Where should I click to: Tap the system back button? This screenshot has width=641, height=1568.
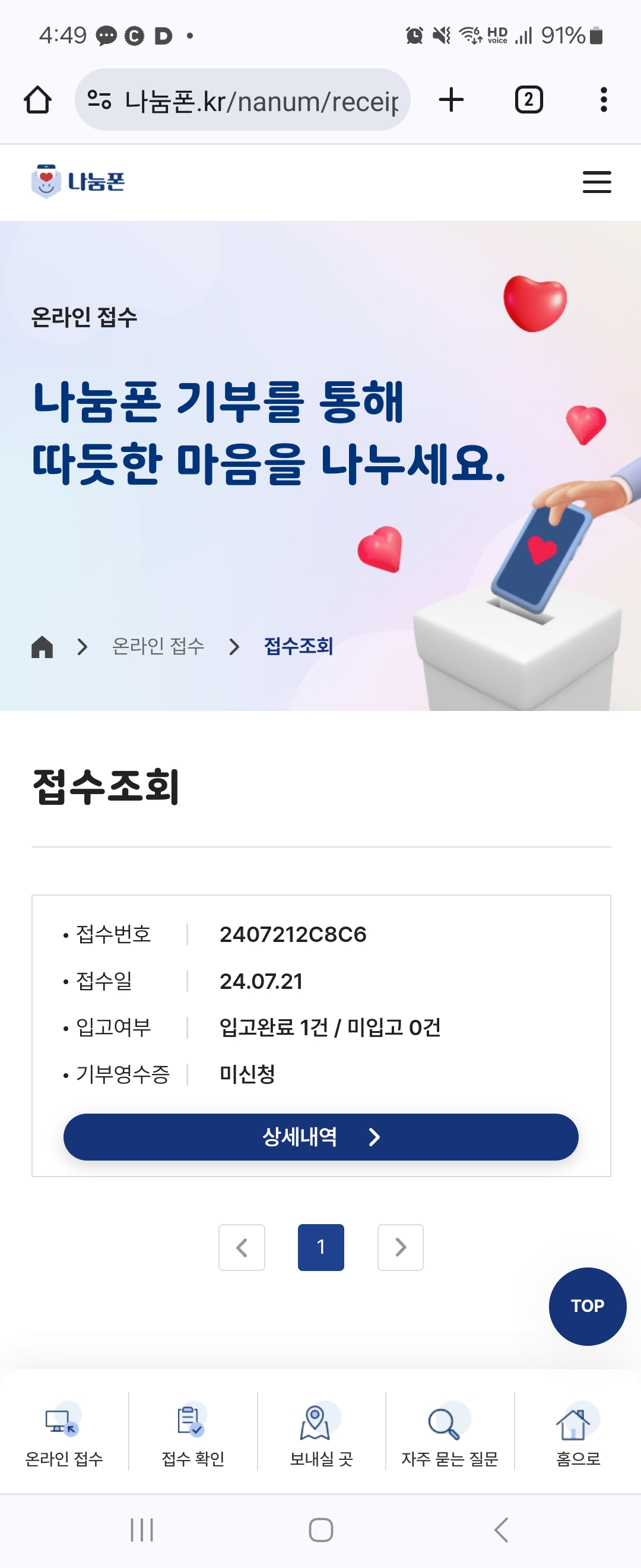[x=501, y=1529]
